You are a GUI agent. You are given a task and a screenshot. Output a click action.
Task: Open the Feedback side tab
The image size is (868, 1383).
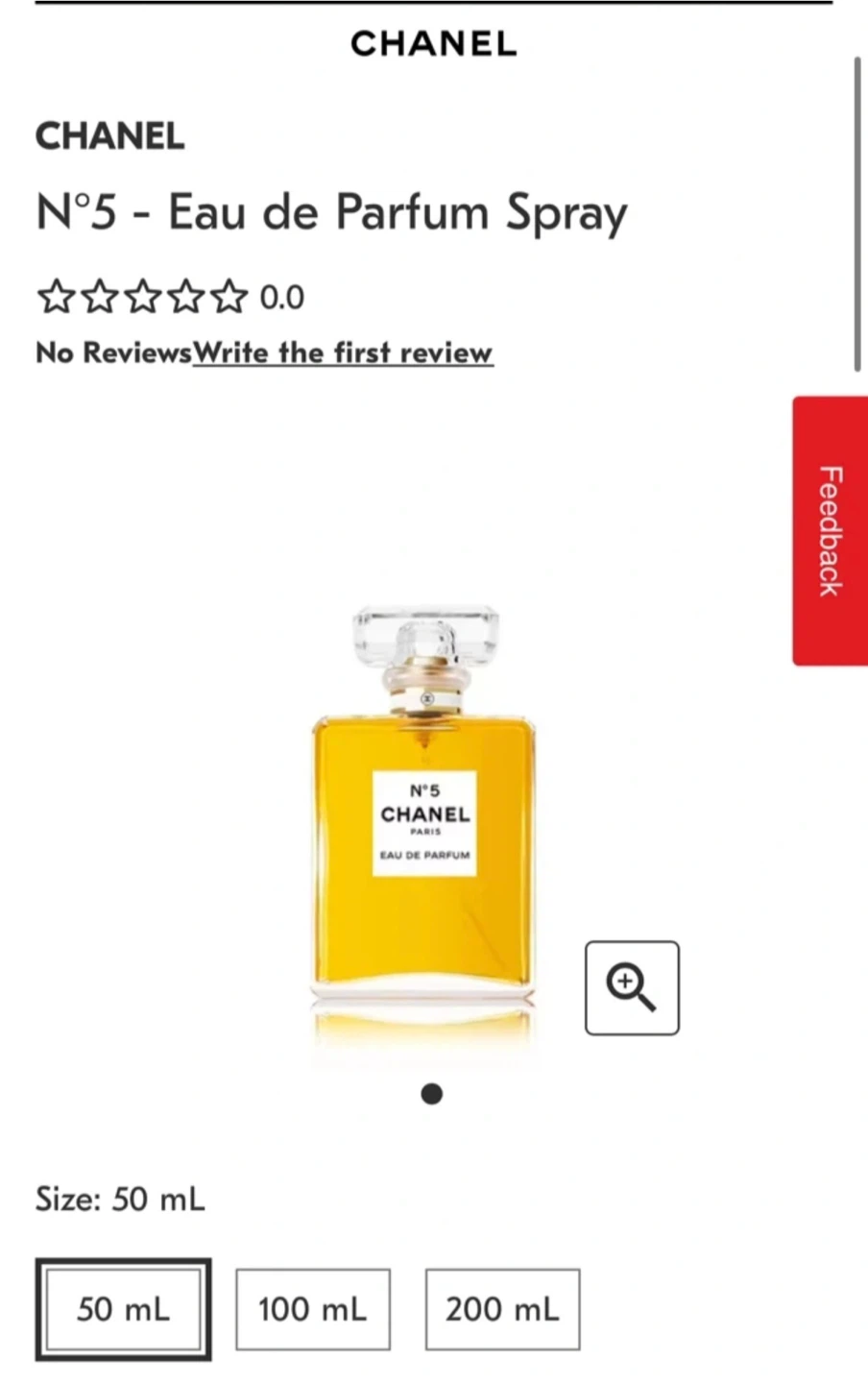[x=830, y=530]
